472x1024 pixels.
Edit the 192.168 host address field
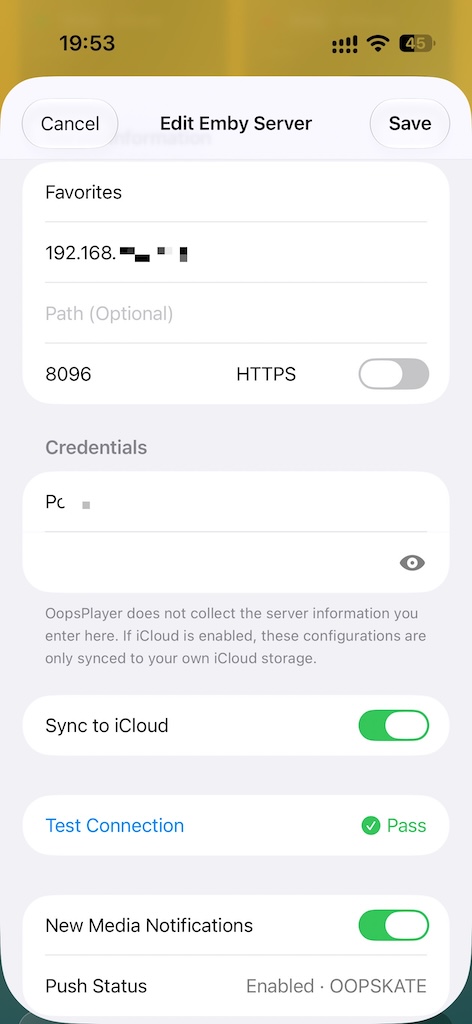(x=236, y=253)
